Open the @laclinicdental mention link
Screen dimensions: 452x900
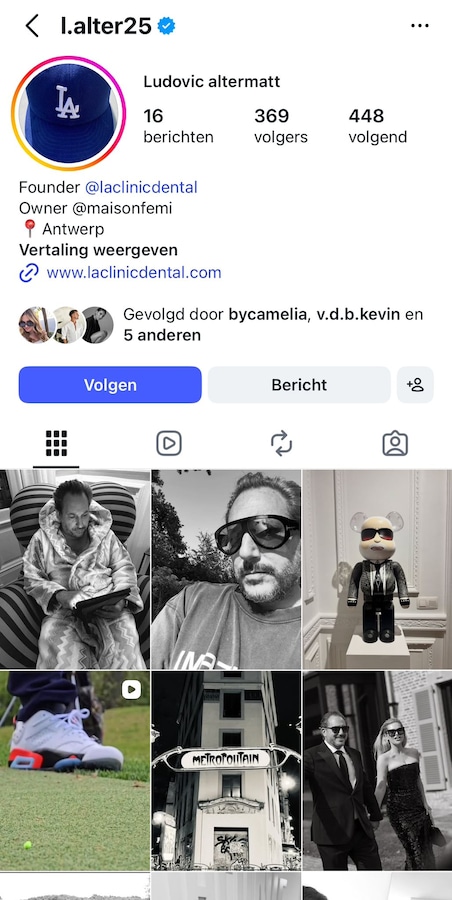pos(141,187)
